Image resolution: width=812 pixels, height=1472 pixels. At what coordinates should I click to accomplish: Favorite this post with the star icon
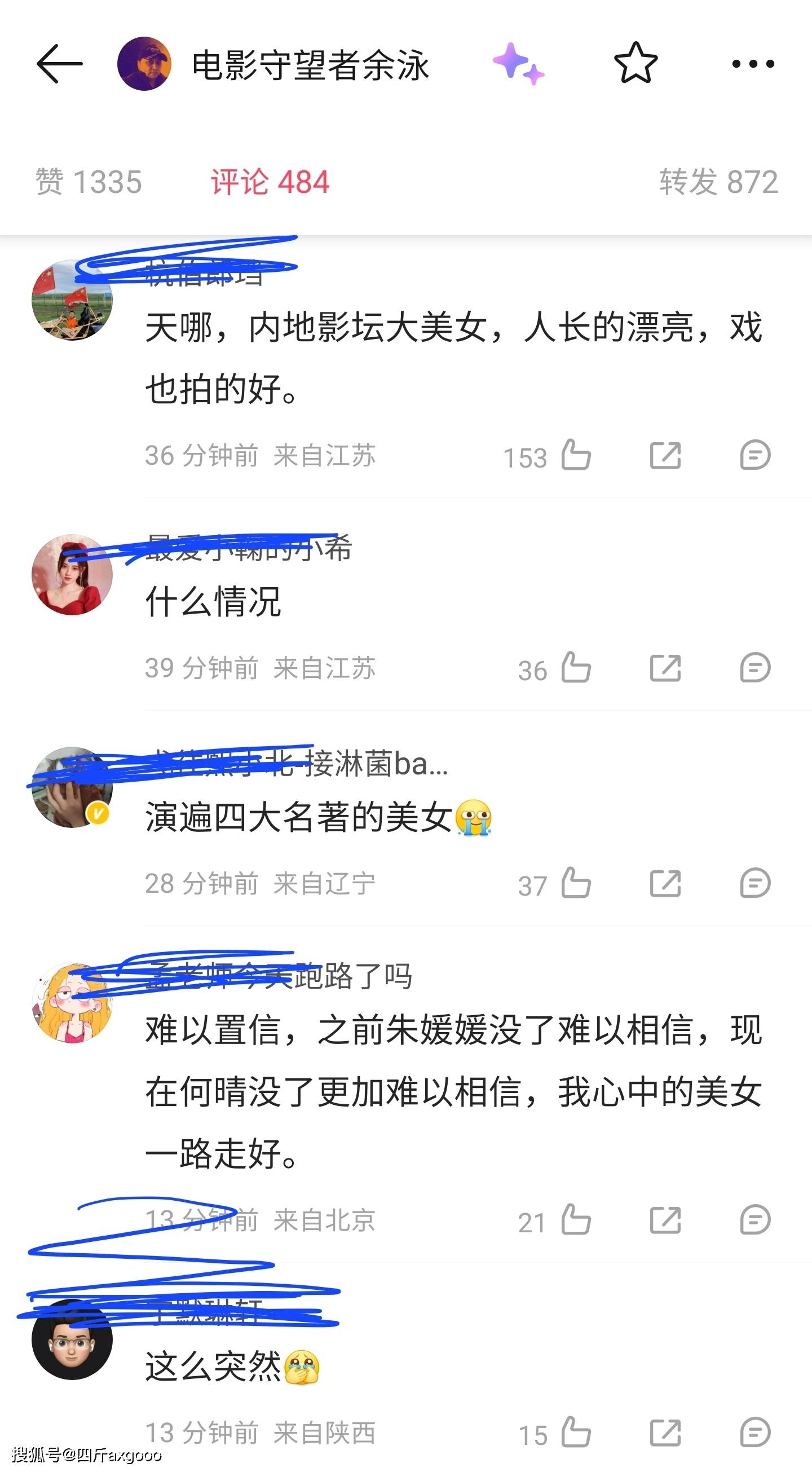pyautogui.click(x=636, y=63)
